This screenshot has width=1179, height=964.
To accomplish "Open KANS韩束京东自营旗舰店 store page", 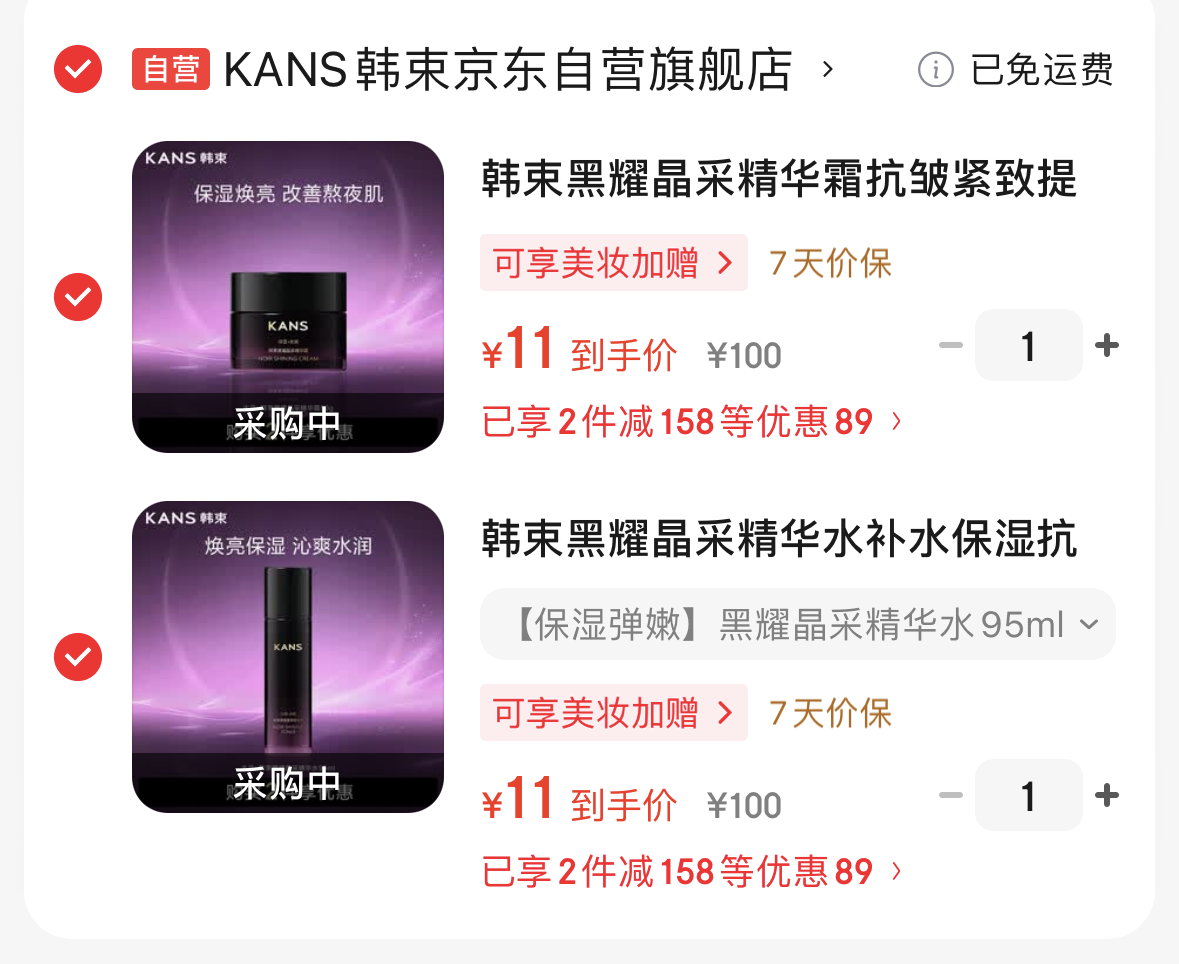I will click(x=508, y=70).
